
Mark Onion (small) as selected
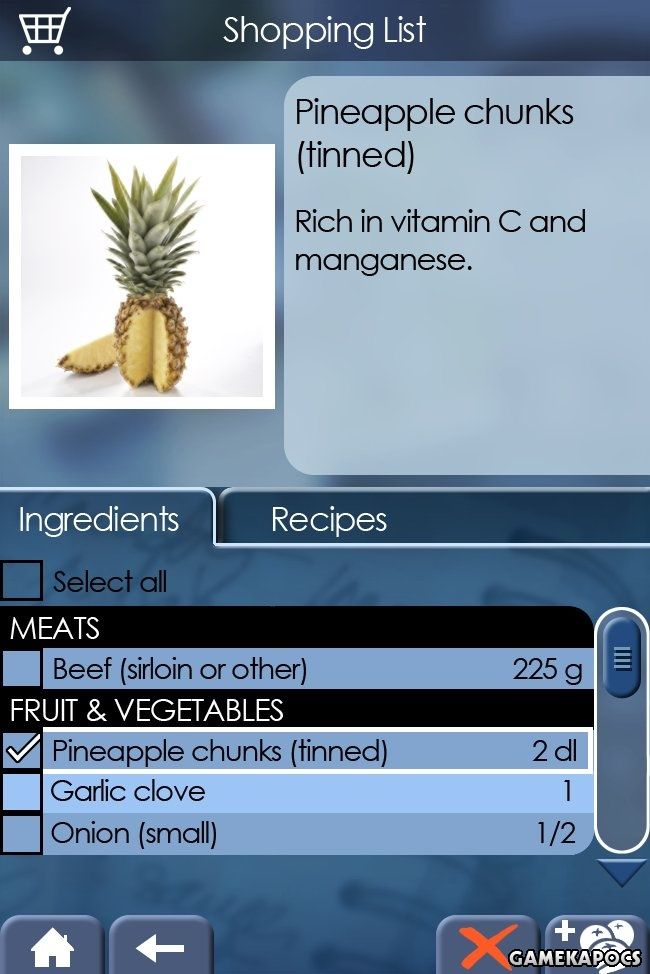(22, 833)
